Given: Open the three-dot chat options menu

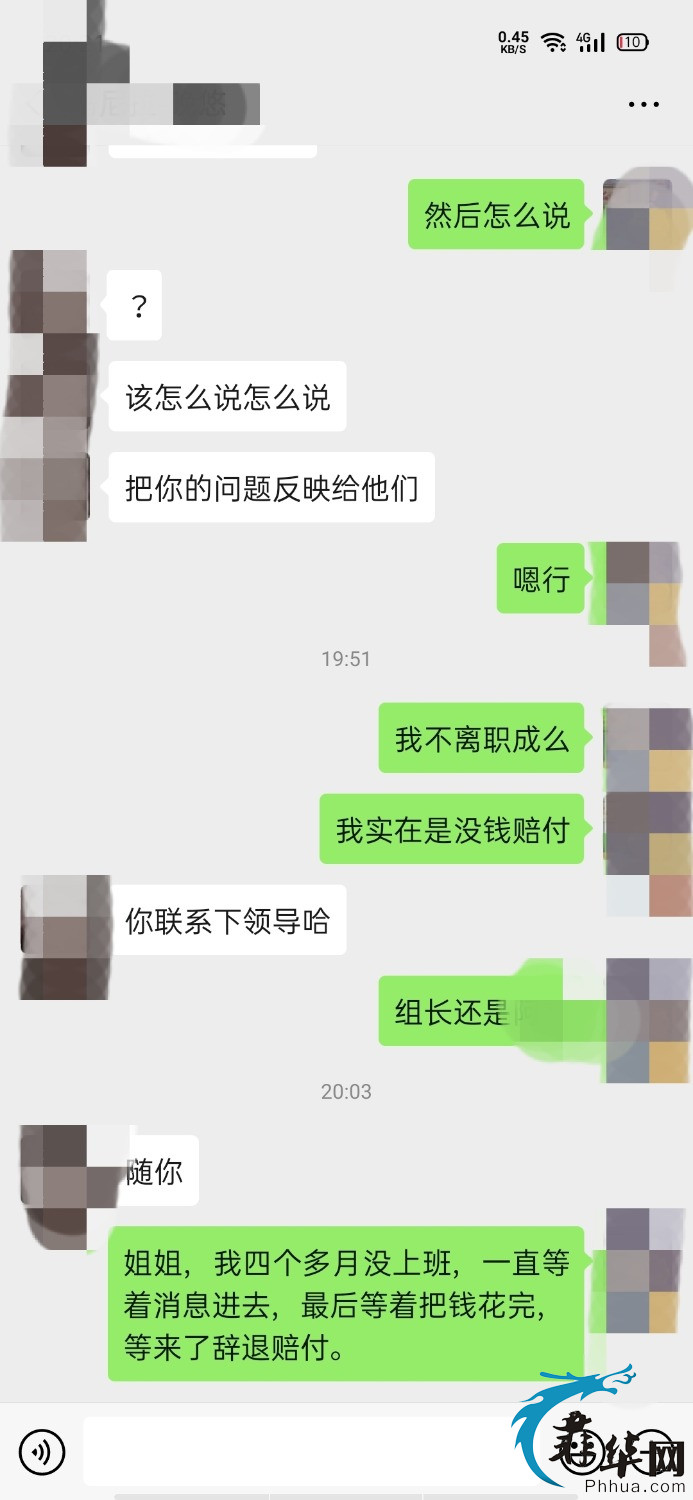Looking at the screenshot, I should pos(643,104).
